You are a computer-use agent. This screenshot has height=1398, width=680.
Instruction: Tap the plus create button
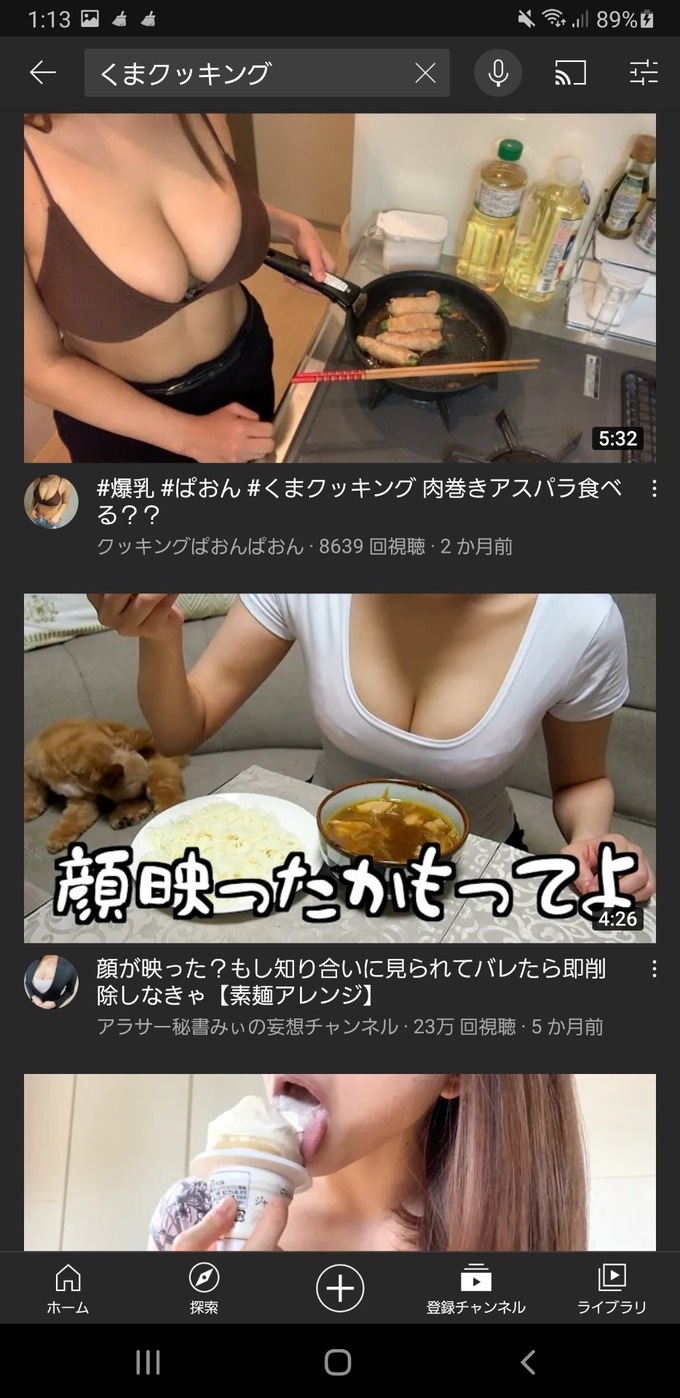(x=340, y=1288)
